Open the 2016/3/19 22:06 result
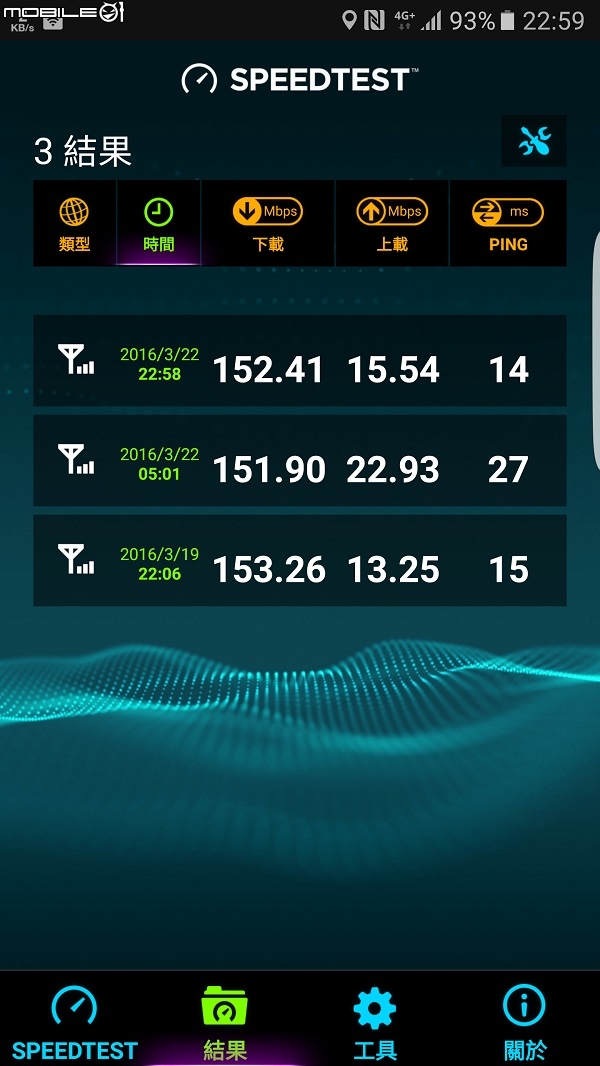600x1066 pixels. click(x=300, y=560)
